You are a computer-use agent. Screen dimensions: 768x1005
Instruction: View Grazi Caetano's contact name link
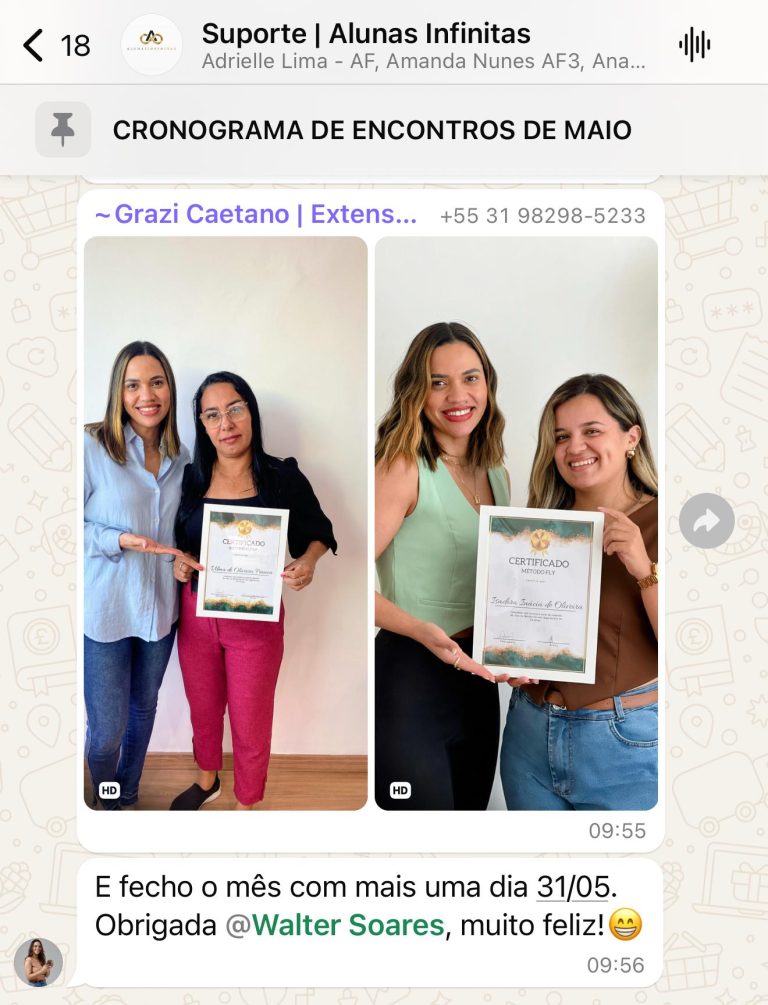[256, 214]
